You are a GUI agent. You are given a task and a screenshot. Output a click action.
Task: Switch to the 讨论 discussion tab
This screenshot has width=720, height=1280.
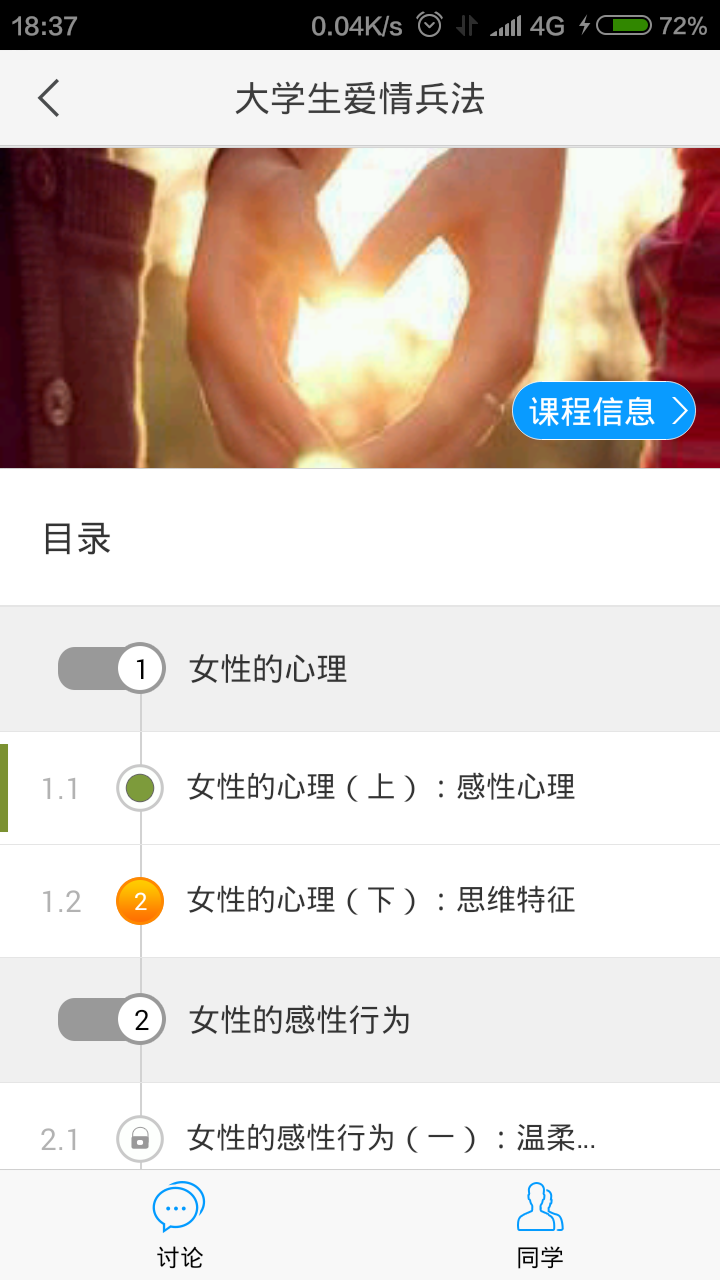(x=180, y=1225)
